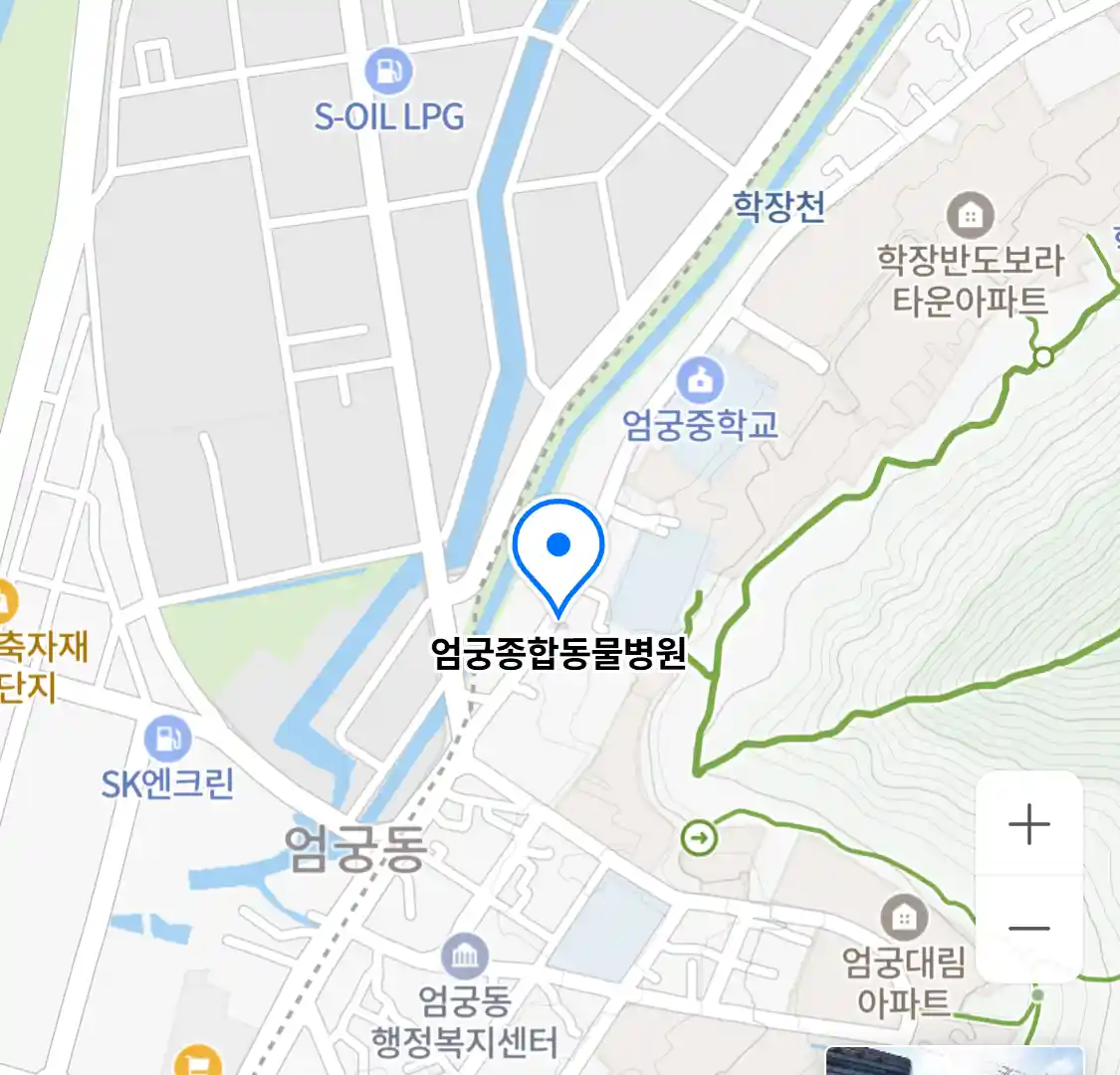Open the 엄궁동 행정복지센터 marker
The width and height of the screenshot is (1120, 1075).
(464, 957)
